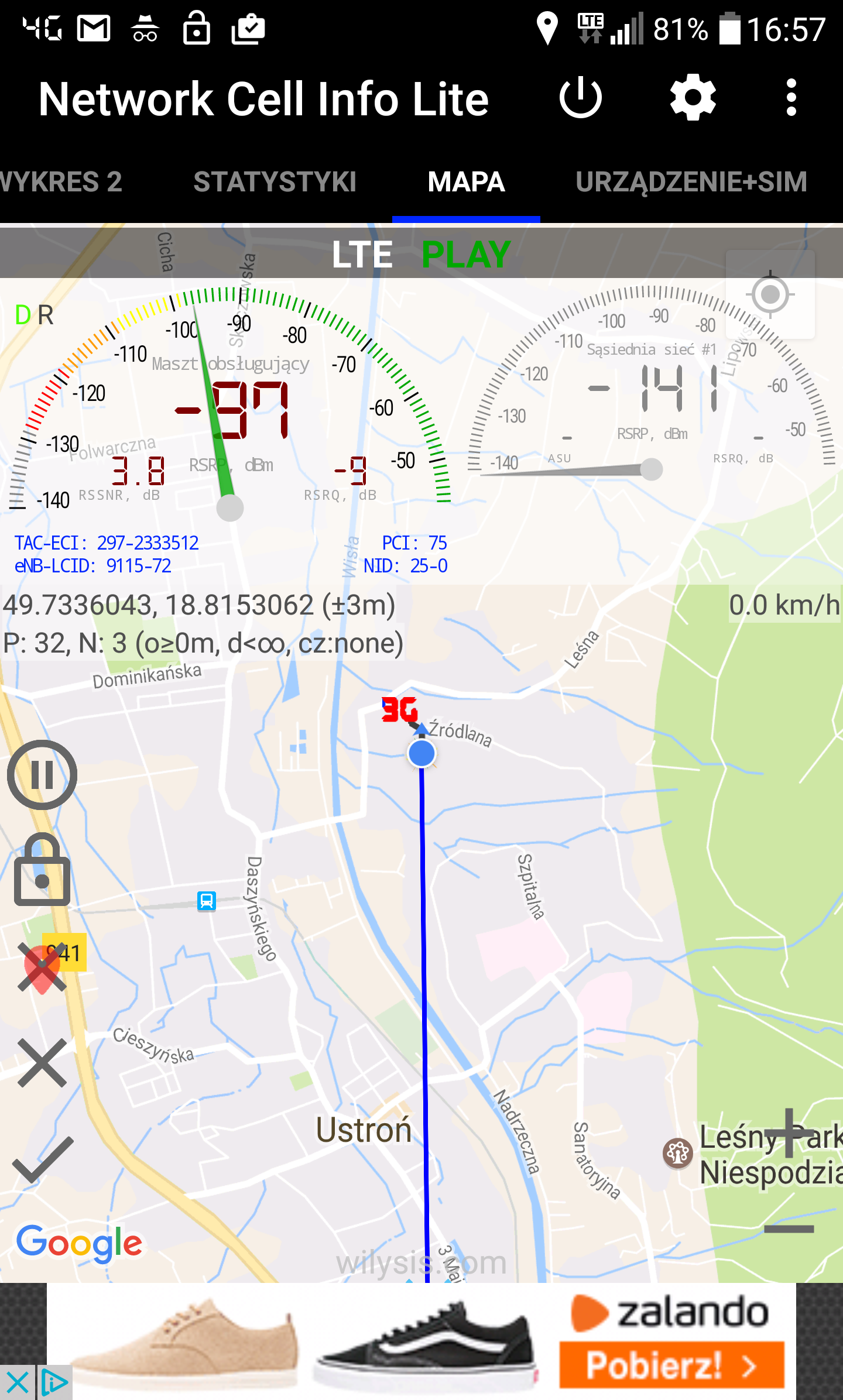Tap the crossed-out red location marker

tap(42, 967)
